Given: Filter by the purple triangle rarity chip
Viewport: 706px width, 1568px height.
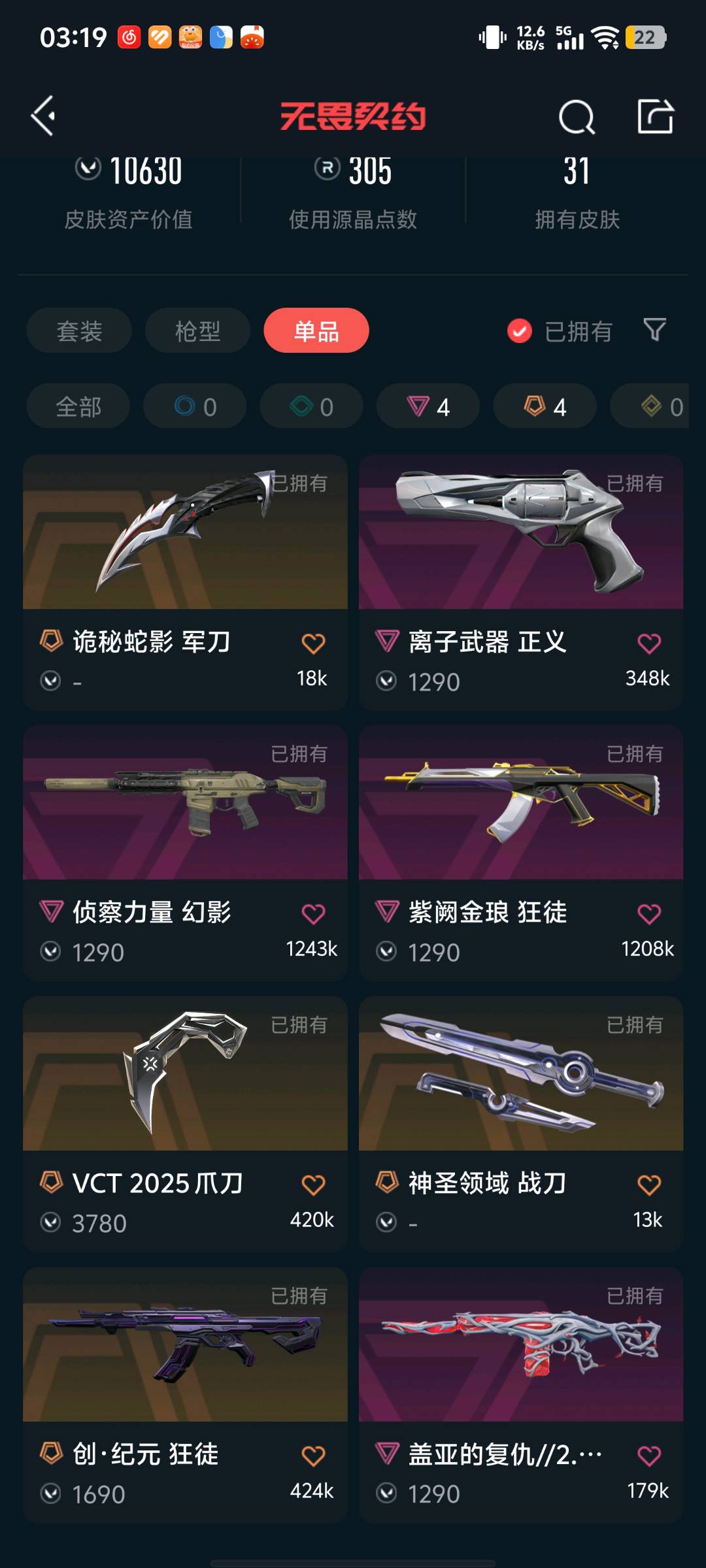Looking at the screenshot, I should pos(428,406).
